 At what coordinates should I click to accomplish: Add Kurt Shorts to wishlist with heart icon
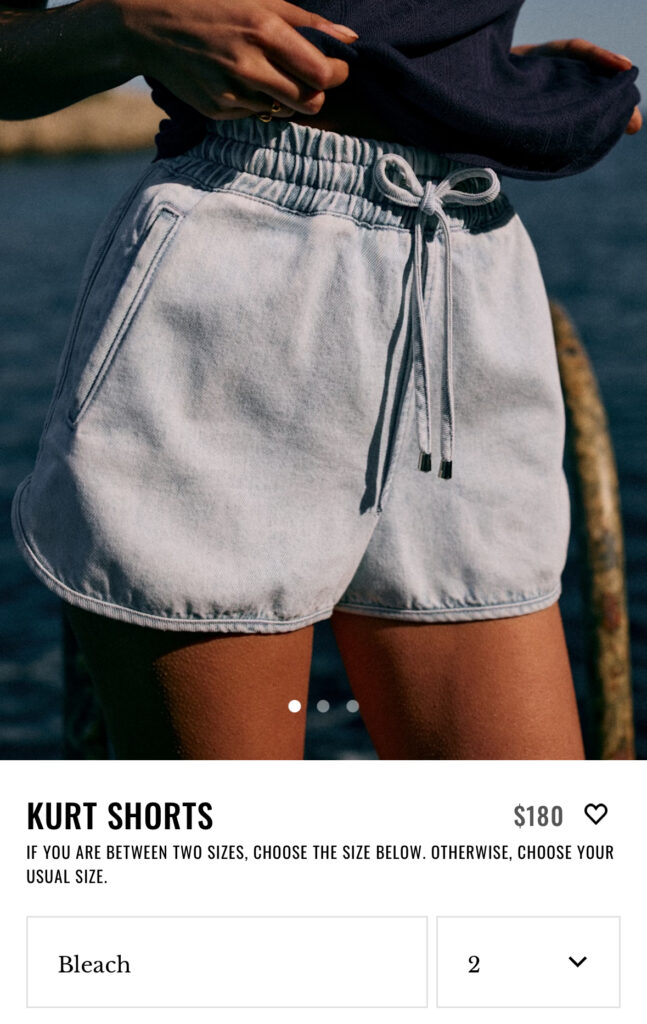pos(596,815)
